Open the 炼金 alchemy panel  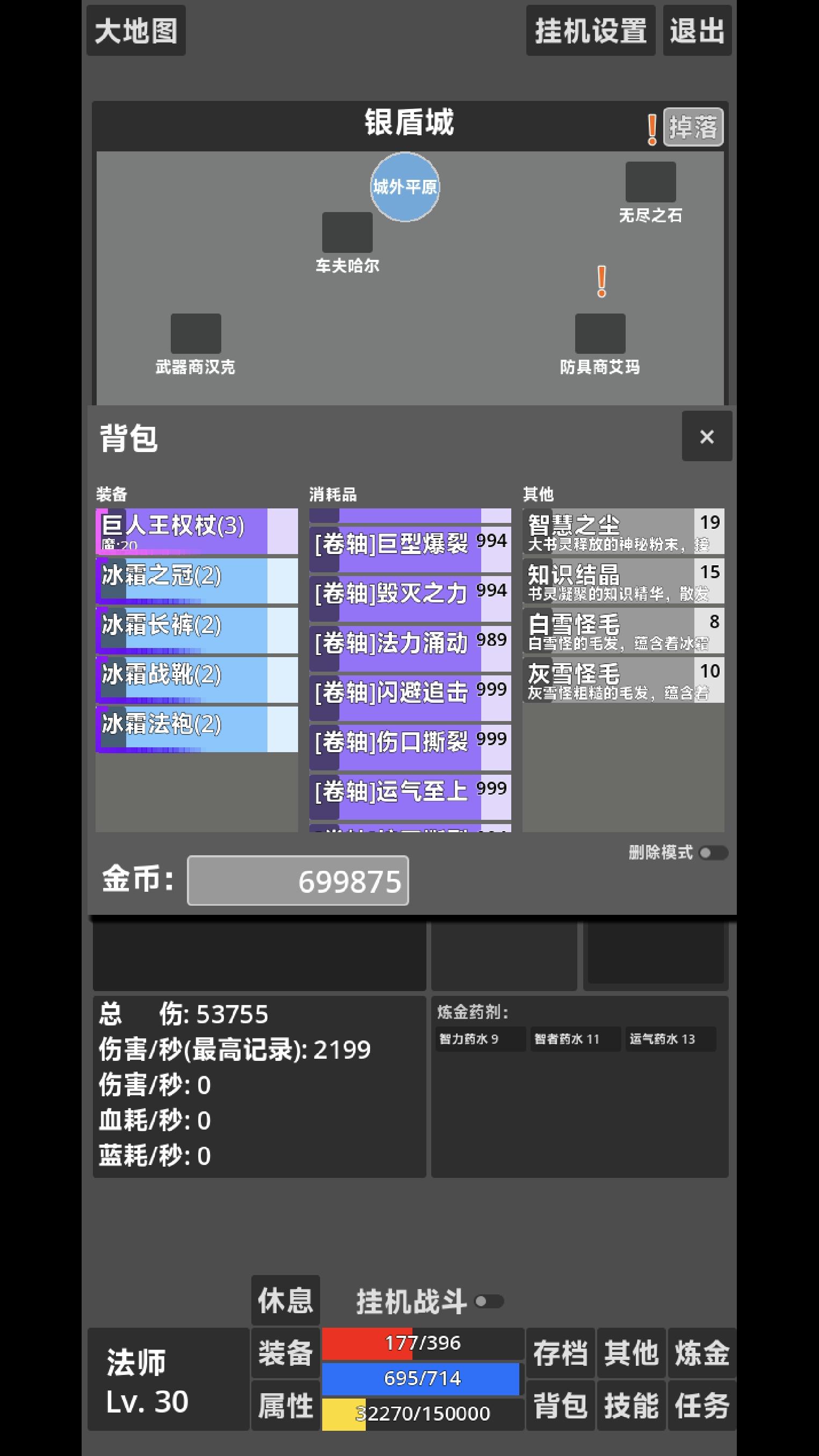click(701, 1353)
